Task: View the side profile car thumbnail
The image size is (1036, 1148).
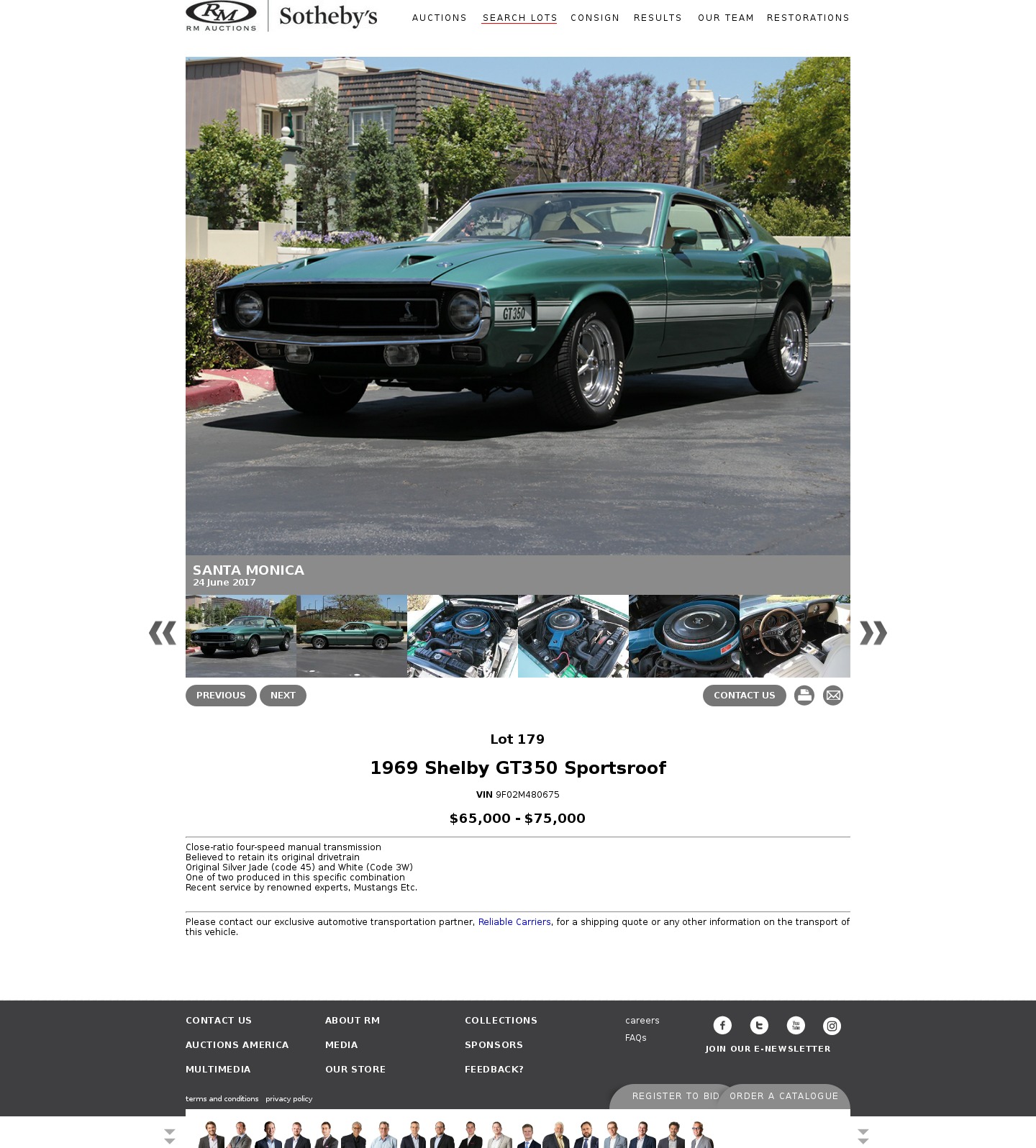Action: click(x=351, y=636)
